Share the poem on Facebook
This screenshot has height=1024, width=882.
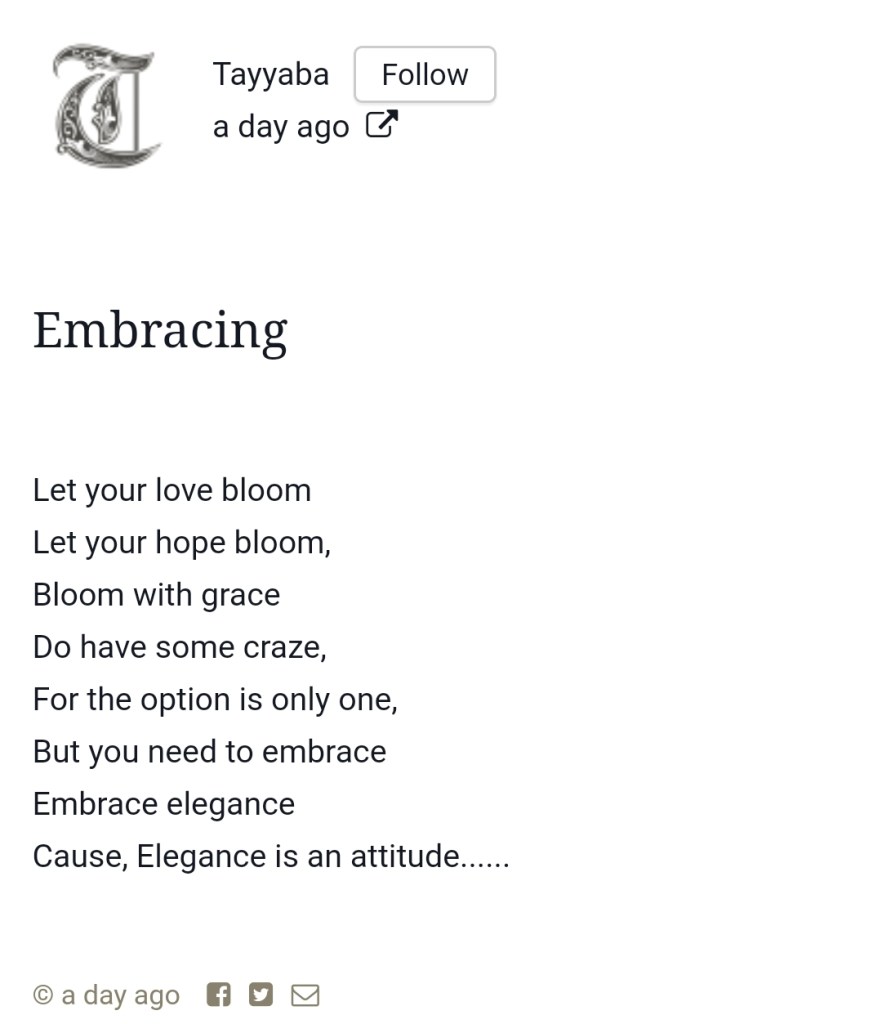218,994
